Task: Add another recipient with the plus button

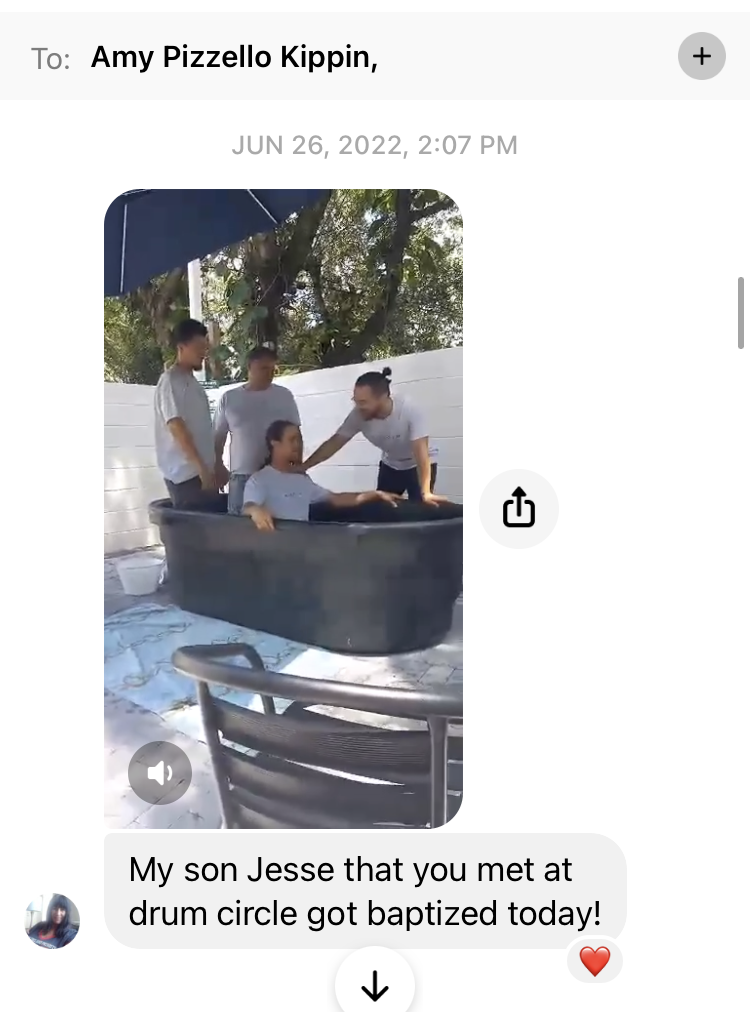Action: [701, 56]
